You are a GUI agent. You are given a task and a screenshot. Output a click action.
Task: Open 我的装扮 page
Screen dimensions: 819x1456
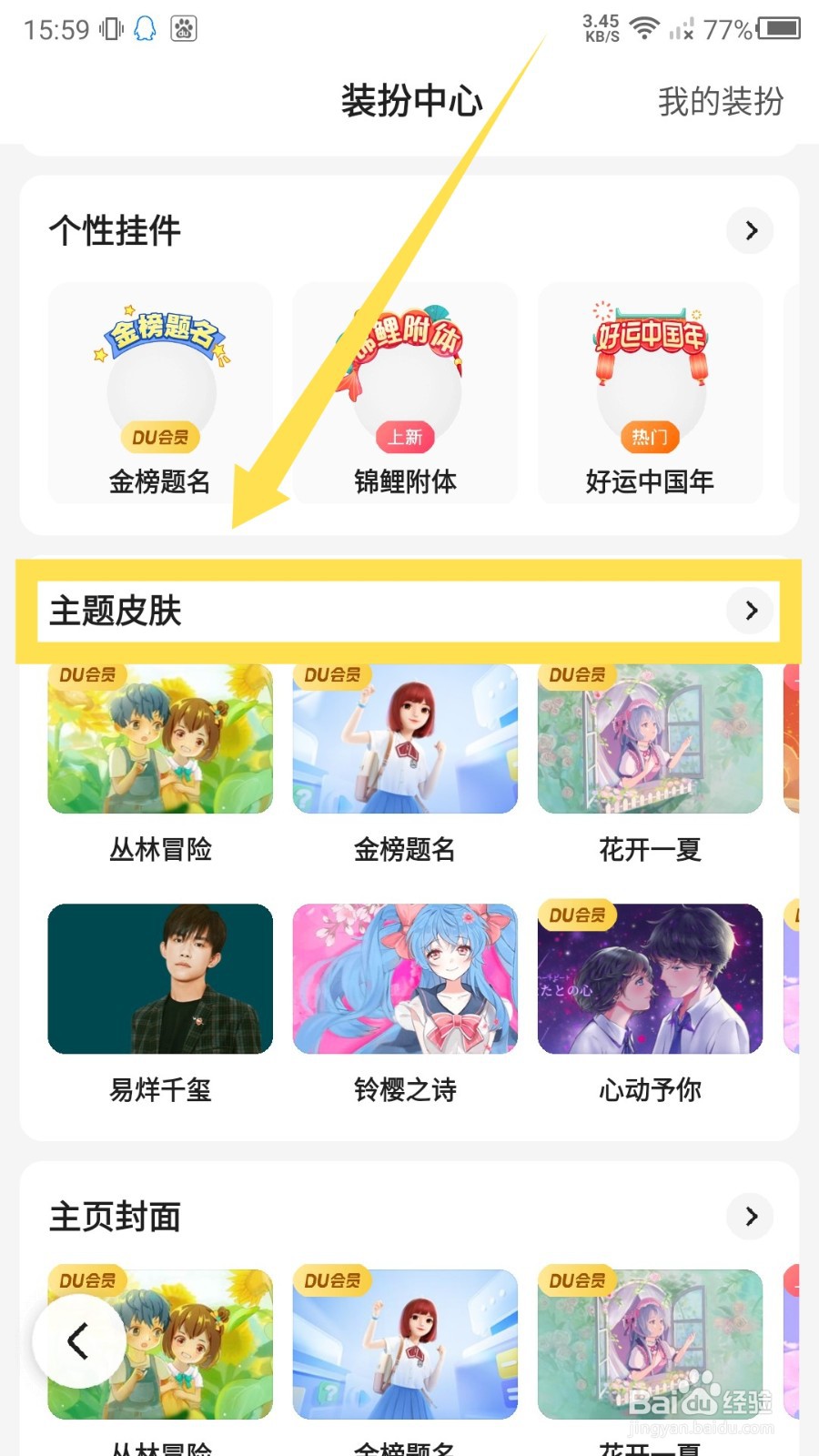(720, 103)
